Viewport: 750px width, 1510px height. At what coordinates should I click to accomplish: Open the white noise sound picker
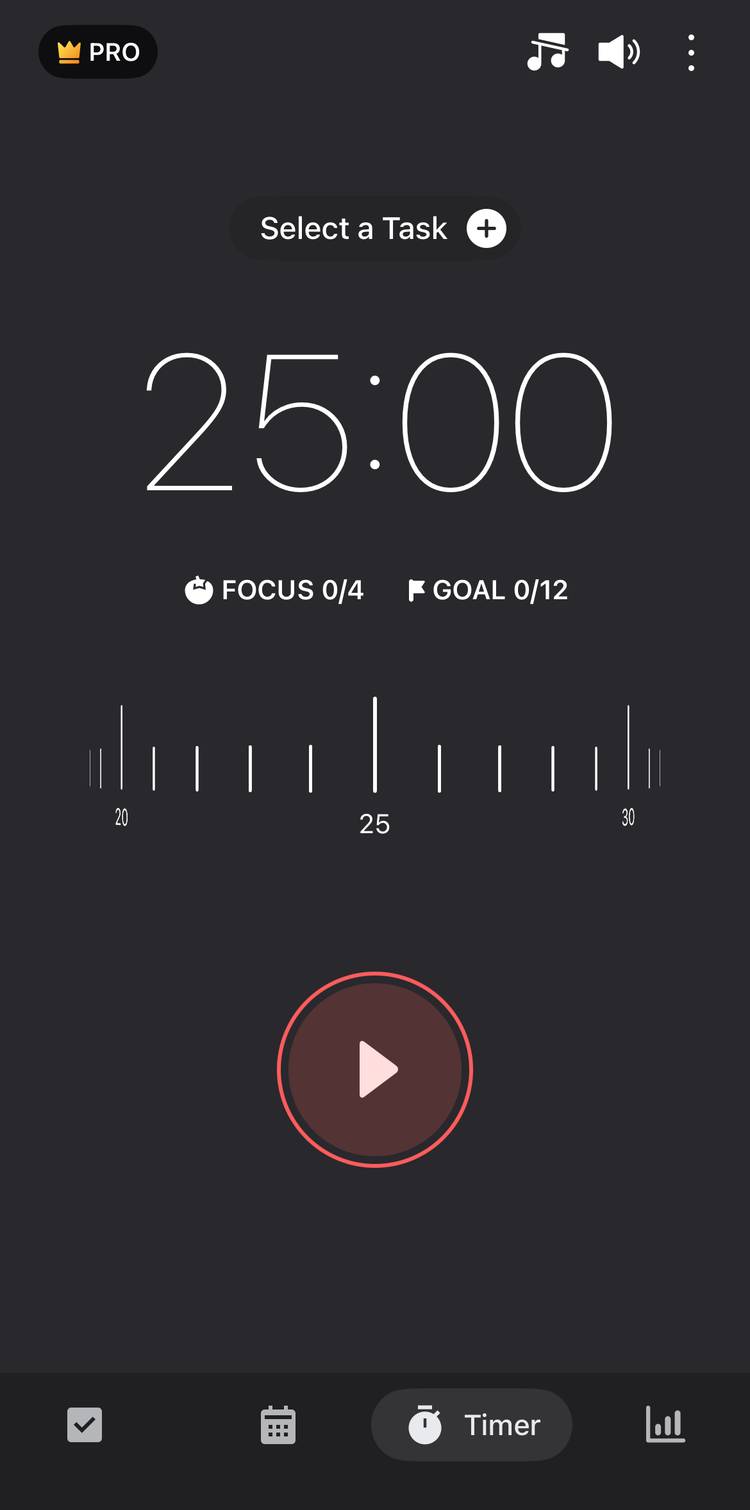(x=549, y=52)
